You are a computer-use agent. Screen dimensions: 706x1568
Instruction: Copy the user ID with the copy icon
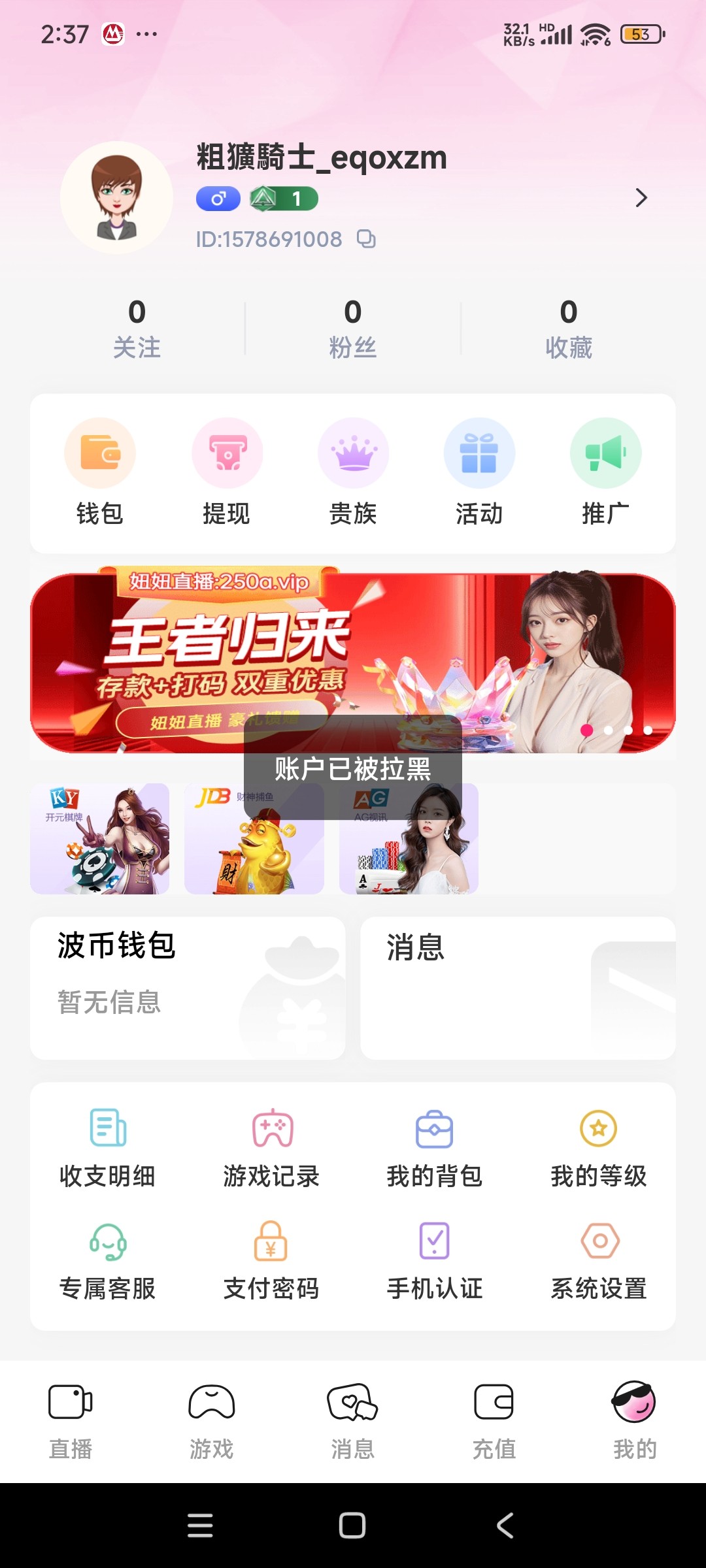pyautogui.click(x=366, y=239)
